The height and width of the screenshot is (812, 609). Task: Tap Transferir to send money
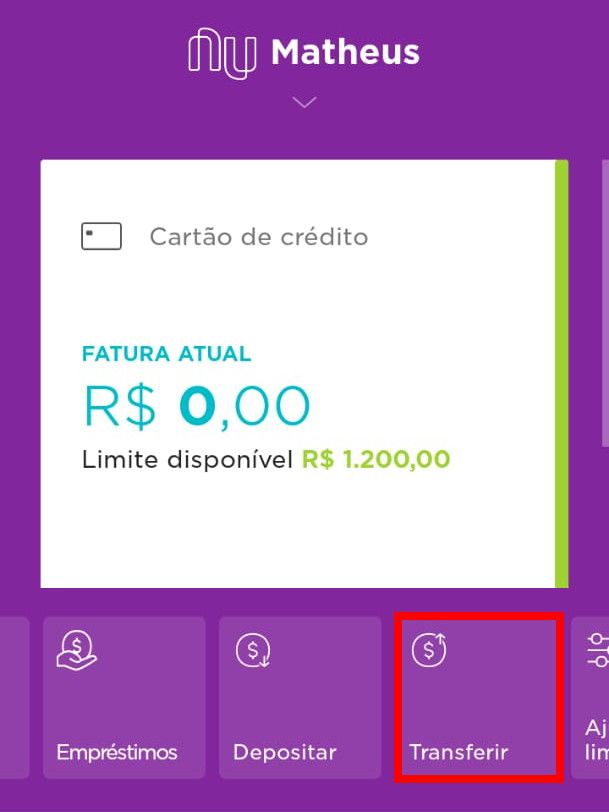479,697
